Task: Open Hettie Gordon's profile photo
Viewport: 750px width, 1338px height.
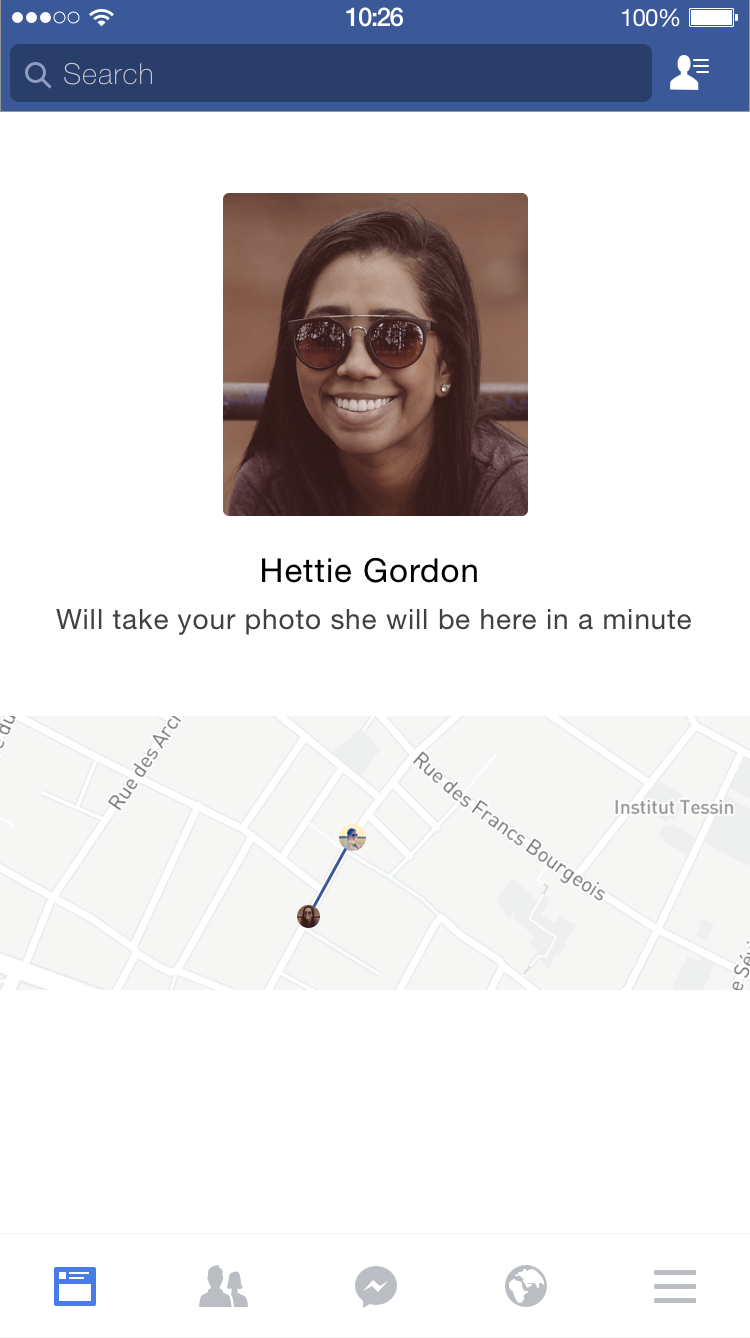Action: 375,354
